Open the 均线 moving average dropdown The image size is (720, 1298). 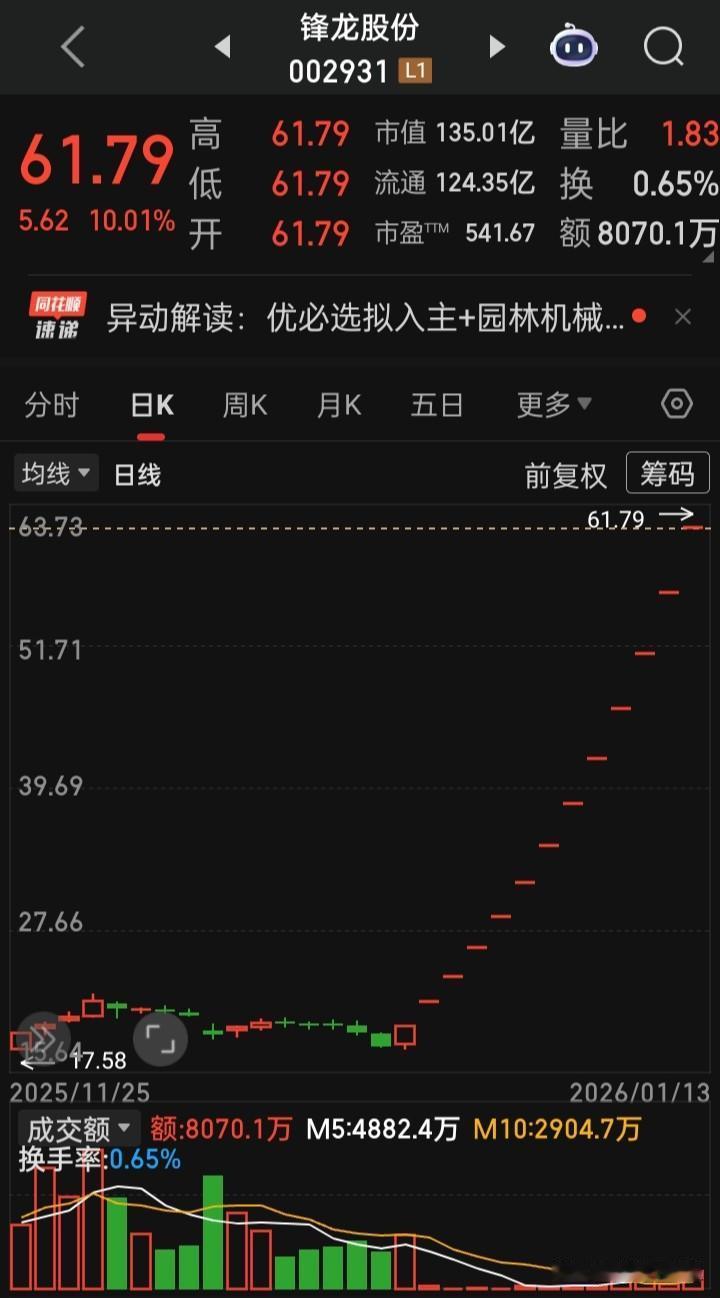pos(55,472)
